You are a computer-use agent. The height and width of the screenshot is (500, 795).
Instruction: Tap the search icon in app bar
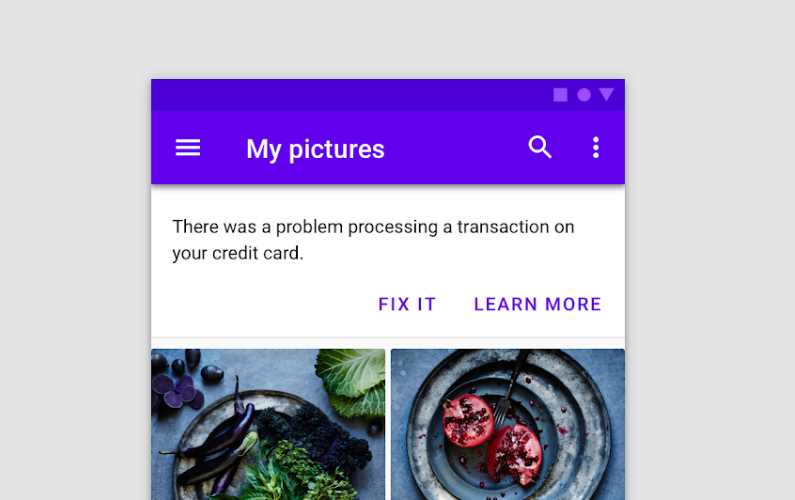click(540, 148)
